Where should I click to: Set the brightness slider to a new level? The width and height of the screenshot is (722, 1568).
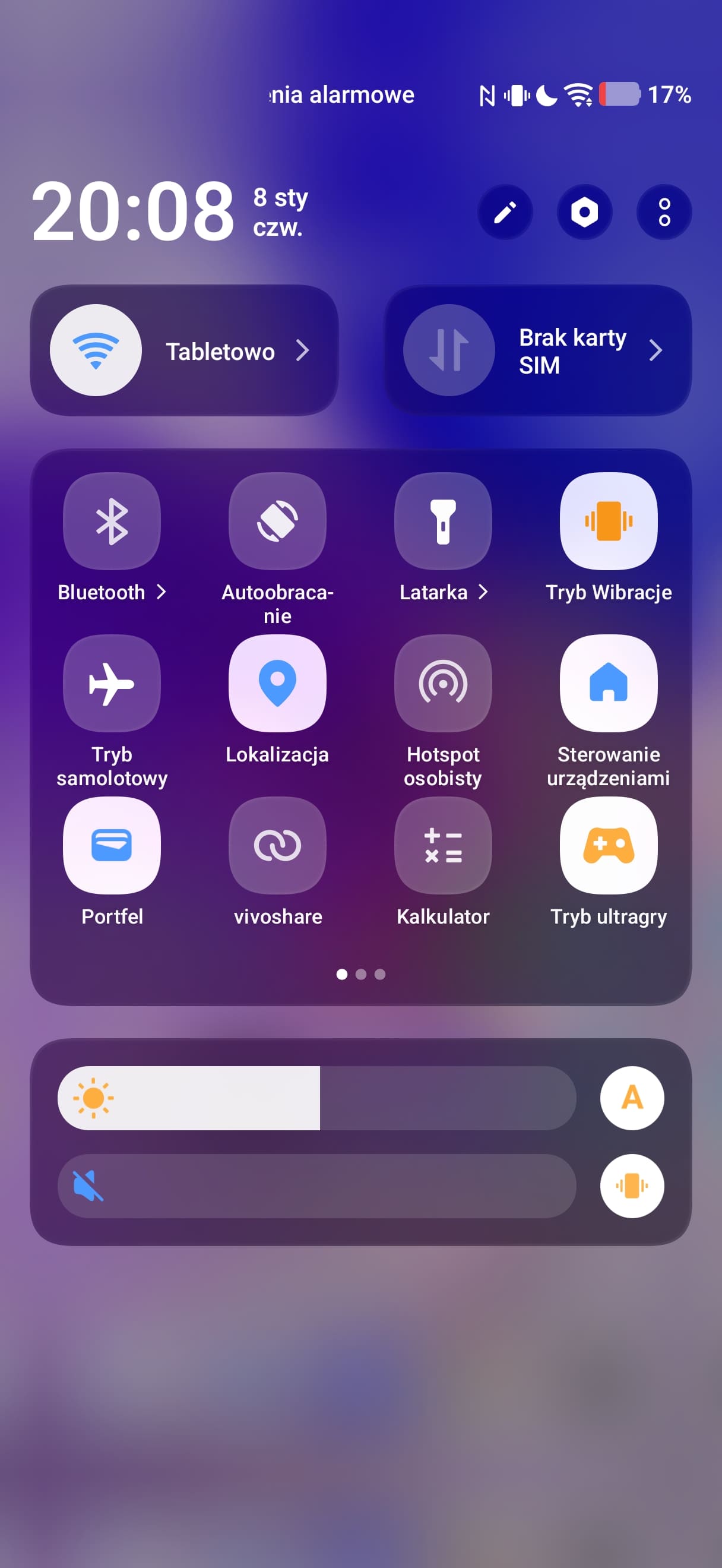(426, 1098)
